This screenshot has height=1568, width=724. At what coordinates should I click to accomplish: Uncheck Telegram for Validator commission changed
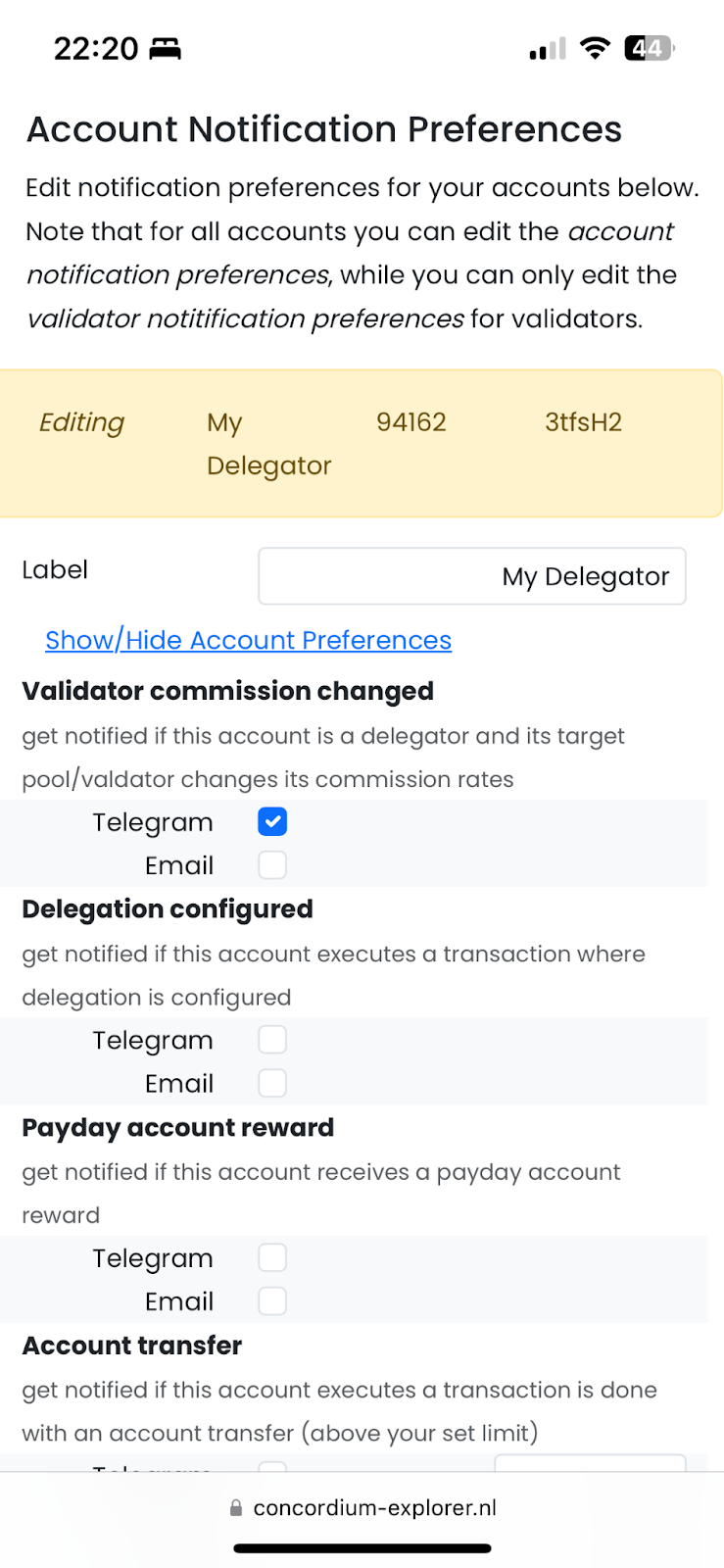pos(272,822)
